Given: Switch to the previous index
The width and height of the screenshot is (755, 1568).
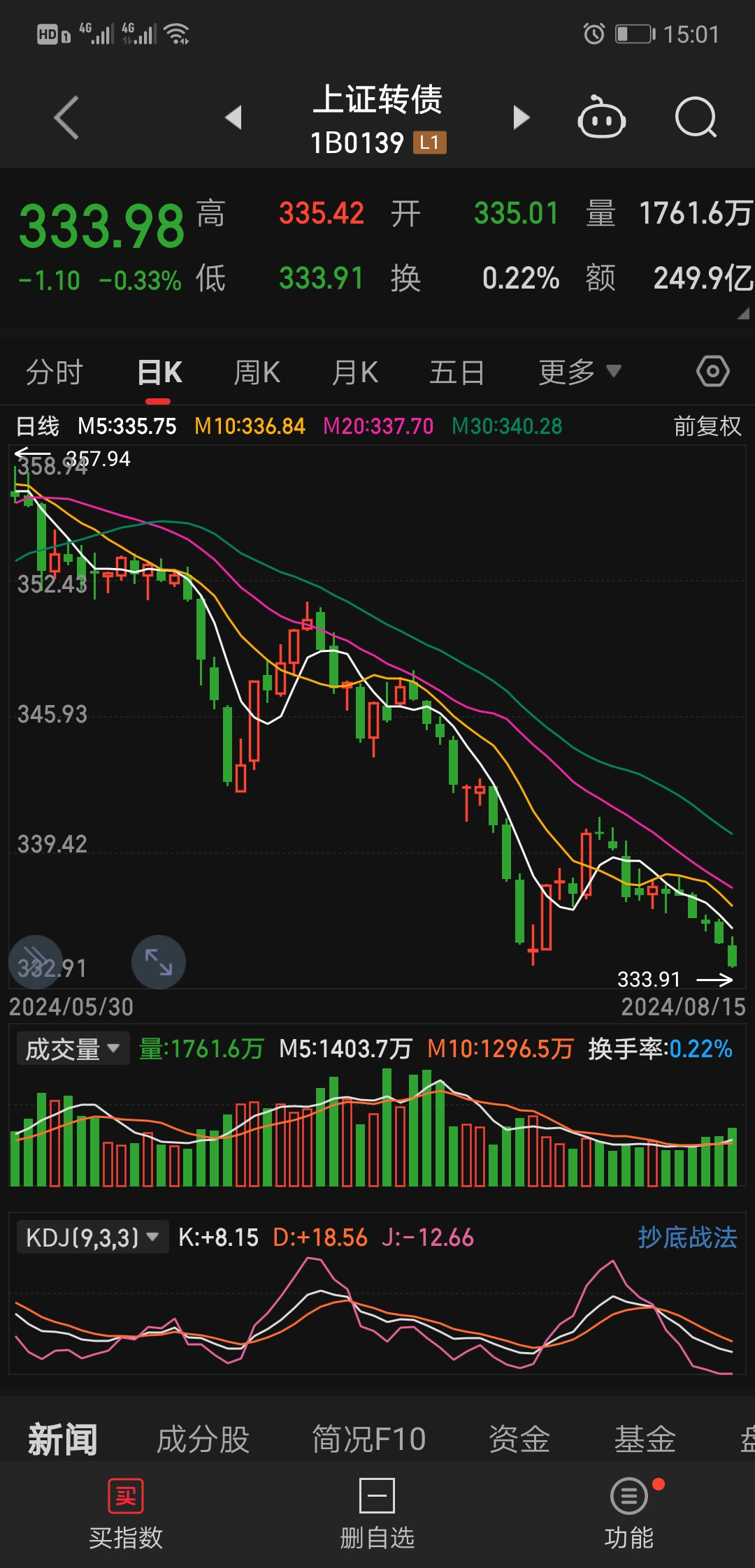Looking at the screenshot, I should (233, 117).
